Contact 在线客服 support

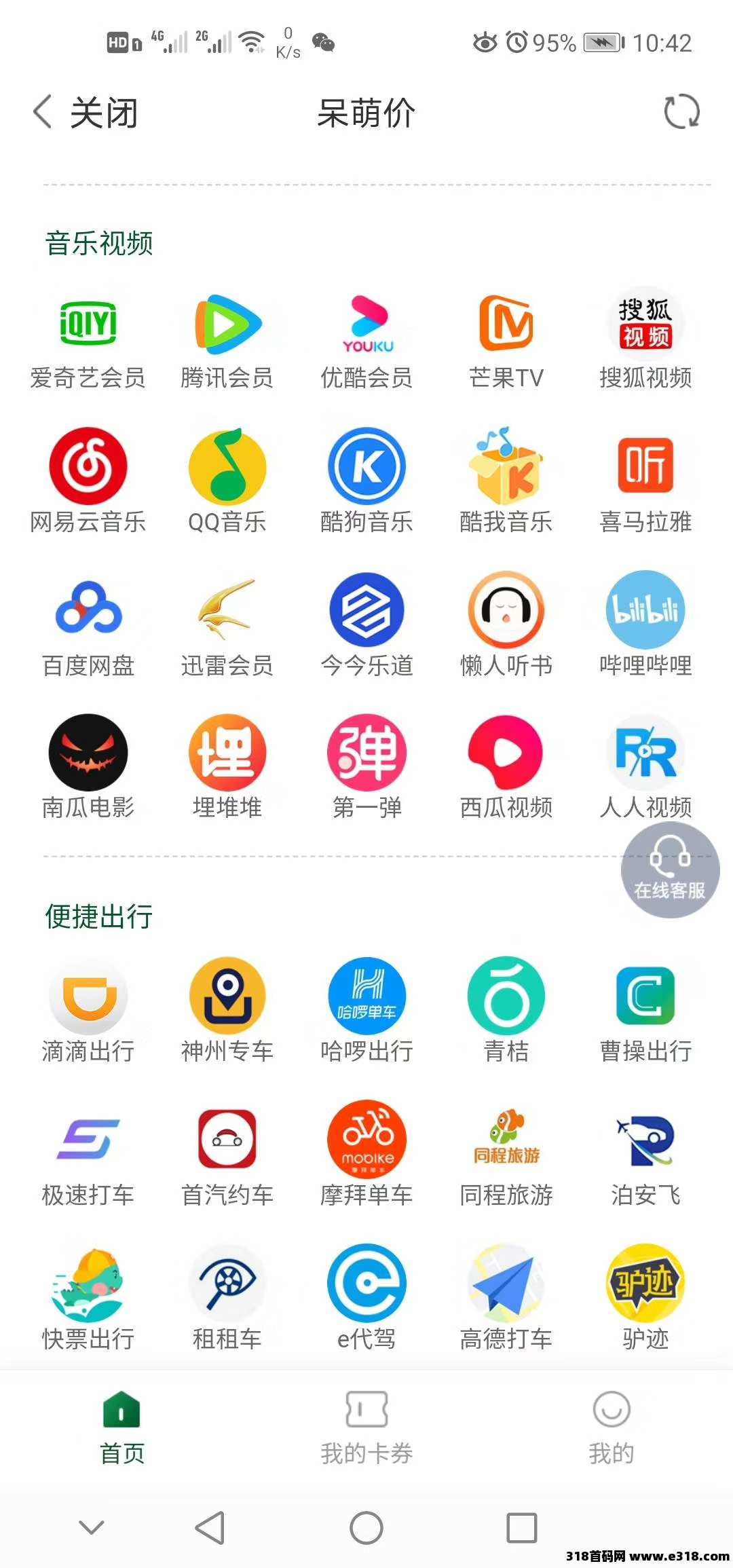pyautogui.click(x=670, y=870)
